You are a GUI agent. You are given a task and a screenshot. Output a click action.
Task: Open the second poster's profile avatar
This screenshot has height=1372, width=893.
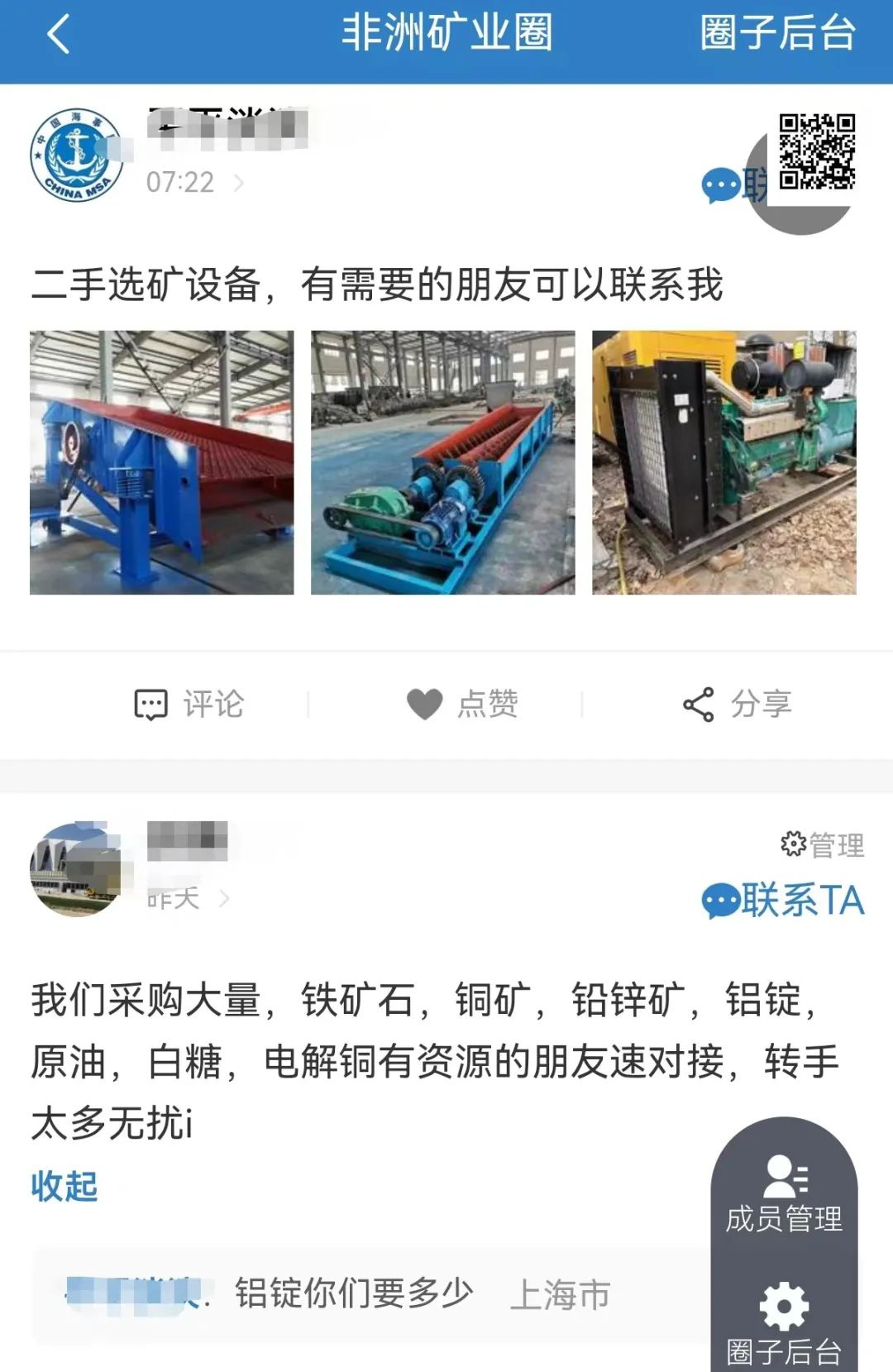click(x=76, y=869)
